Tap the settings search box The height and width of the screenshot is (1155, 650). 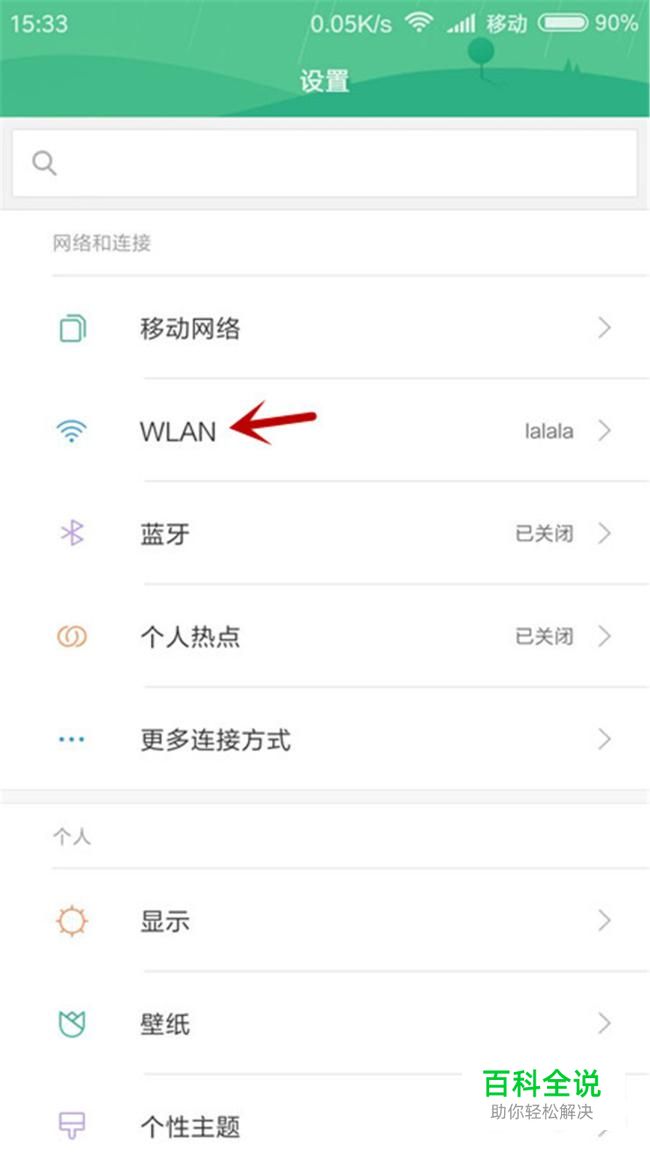324,163
